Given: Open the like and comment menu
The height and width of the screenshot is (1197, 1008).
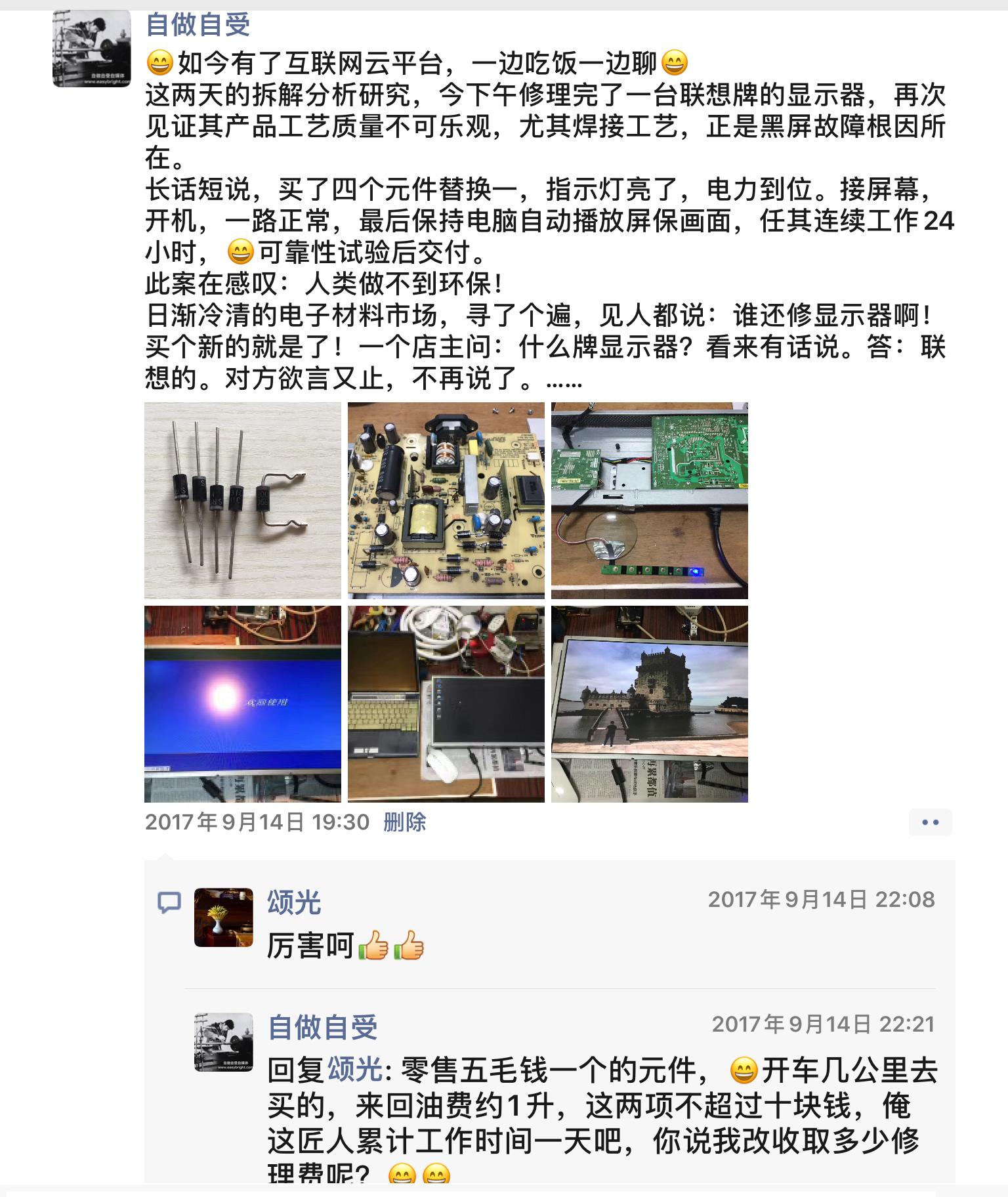Looking at the screenshot, I should click(930, 822).
